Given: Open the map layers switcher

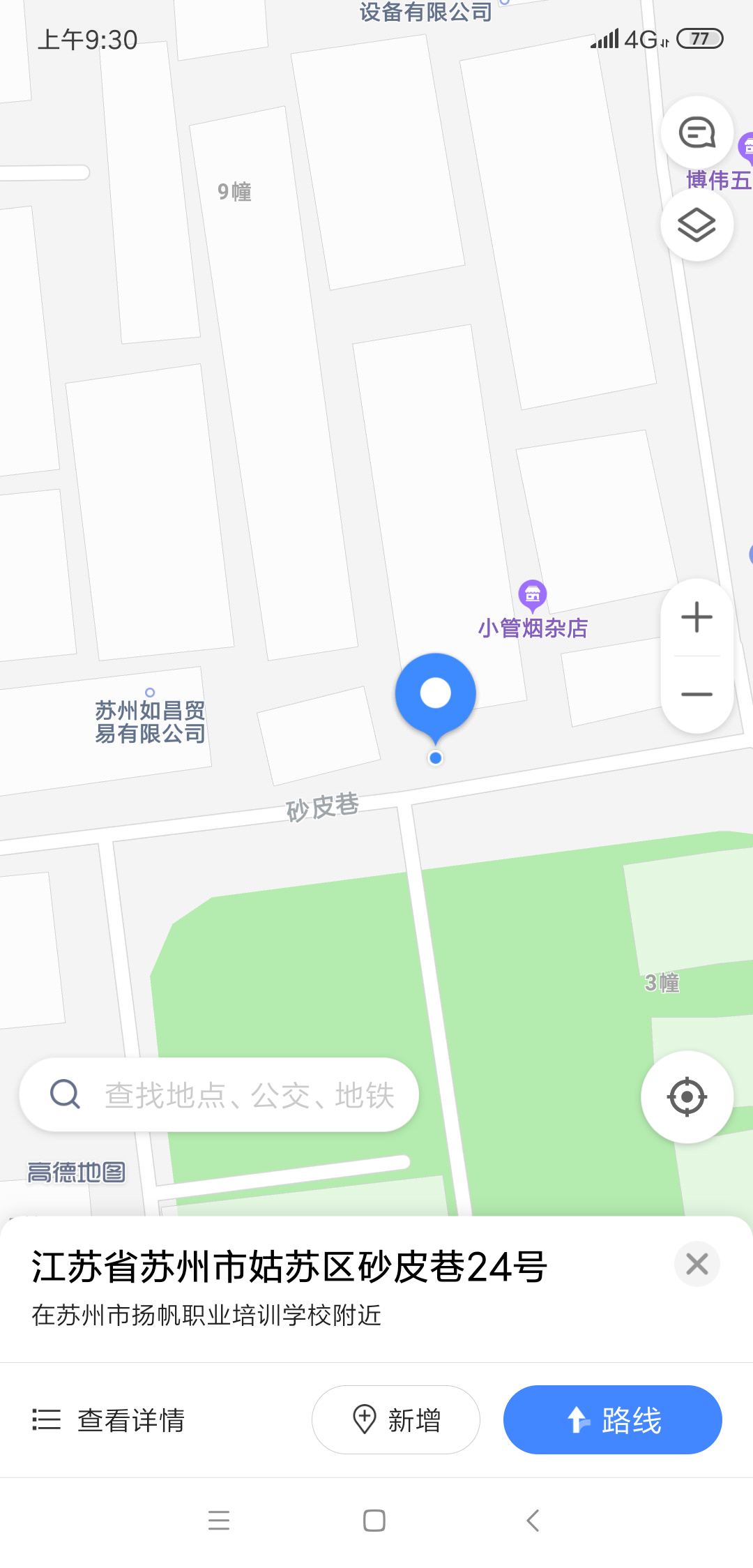Looking at the screenshot, I should 697,225.
